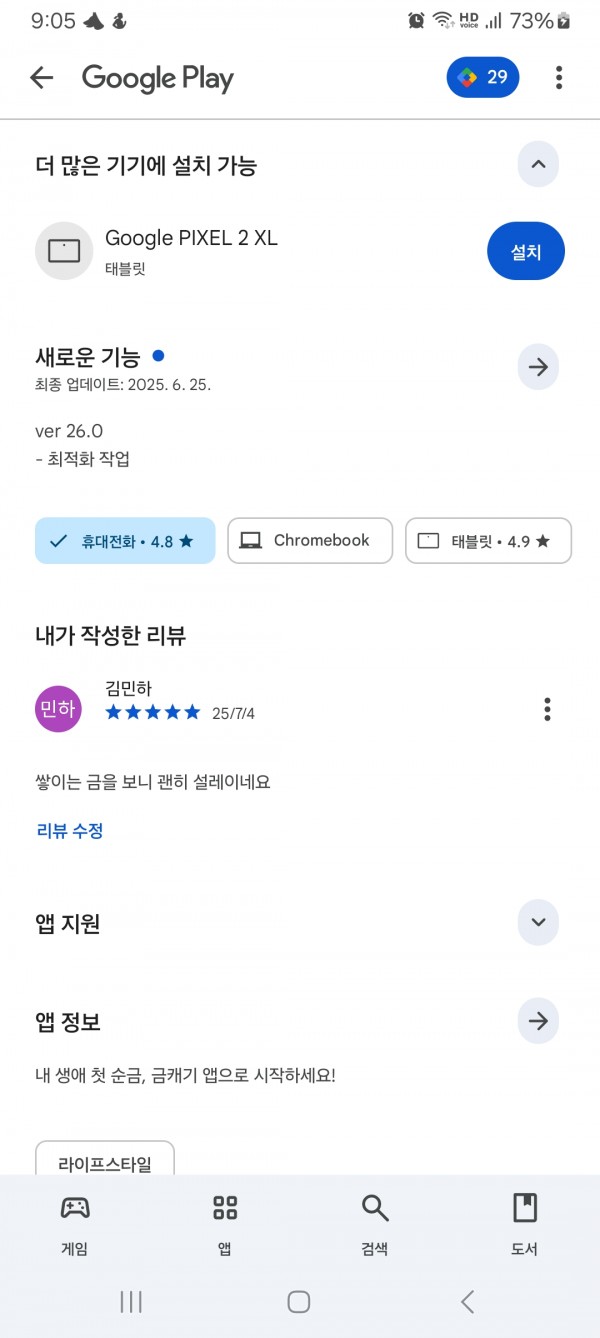This screenshot has height=1338, width=600.
Task: Open the Play Points badge showing 29
Action: [x=483, y=78]
